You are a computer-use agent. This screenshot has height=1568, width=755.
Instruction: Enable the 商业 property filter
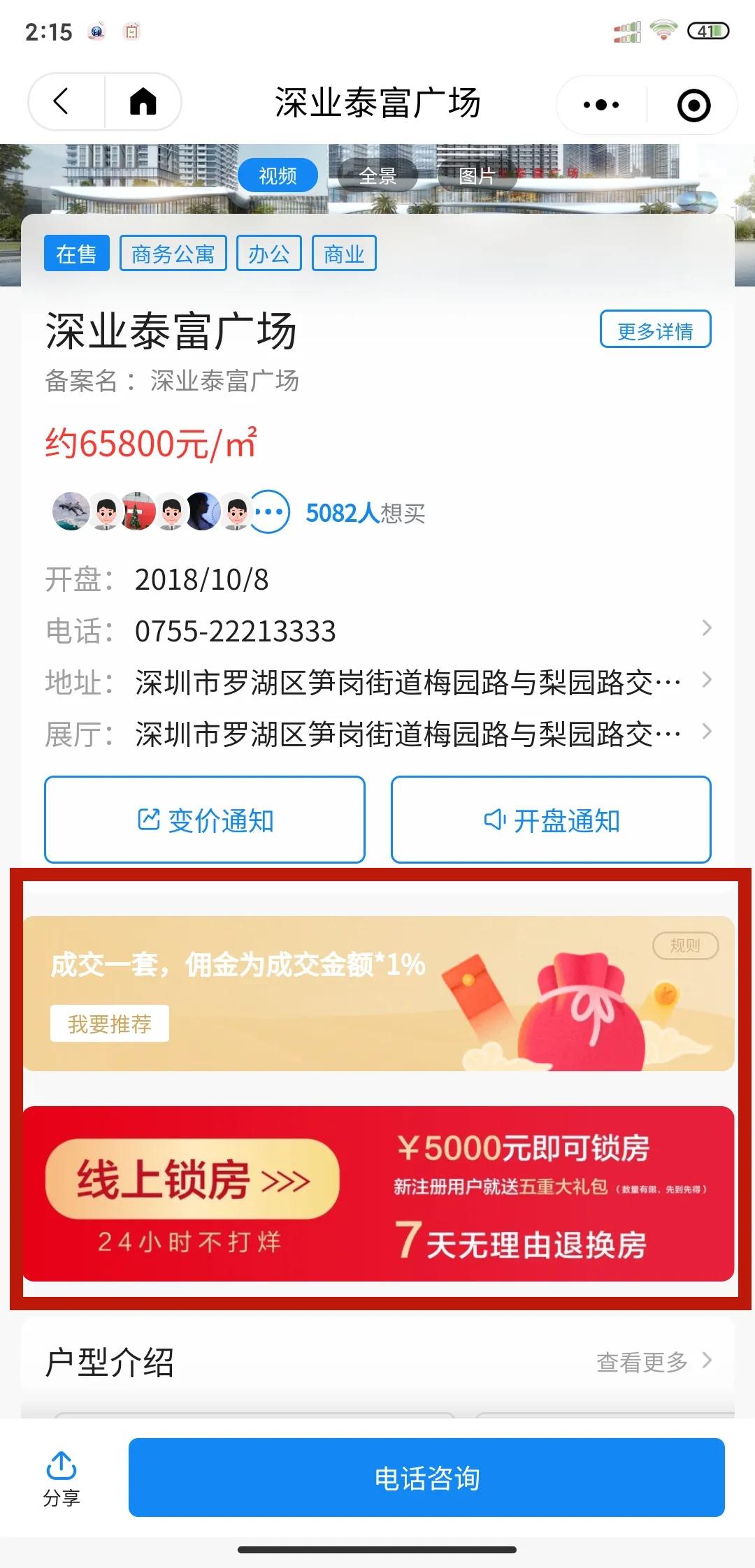click(344, 253)
